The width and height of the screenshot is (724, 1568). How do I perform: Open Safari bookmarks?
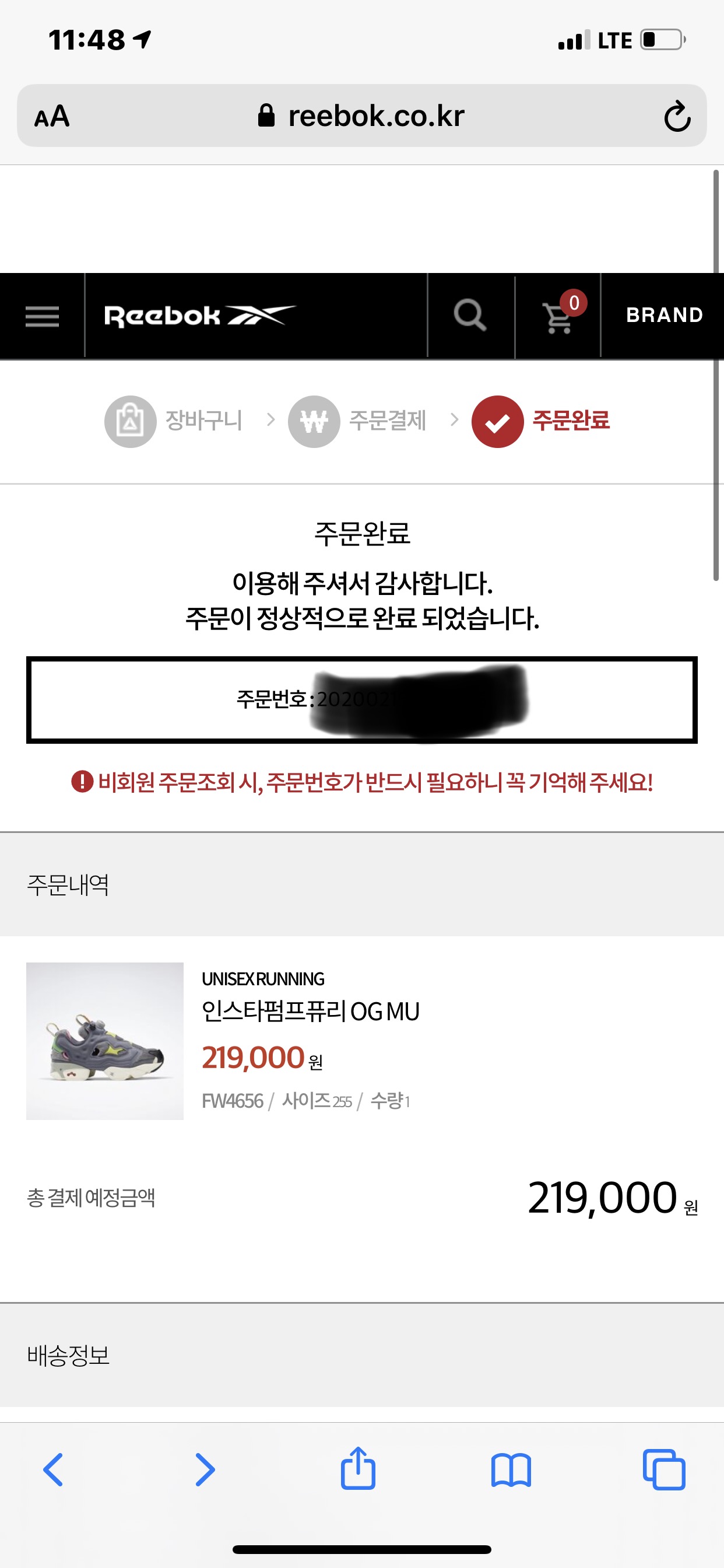pyautogui.click(x=511, y=1469)
